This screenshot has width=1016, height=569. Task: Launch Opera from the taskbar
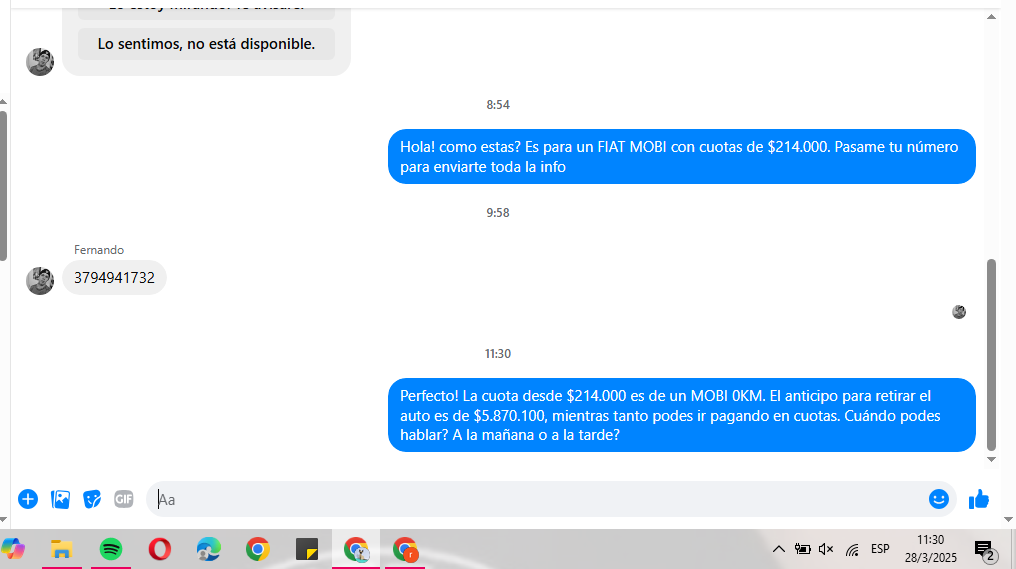click(x=159, y=549)
